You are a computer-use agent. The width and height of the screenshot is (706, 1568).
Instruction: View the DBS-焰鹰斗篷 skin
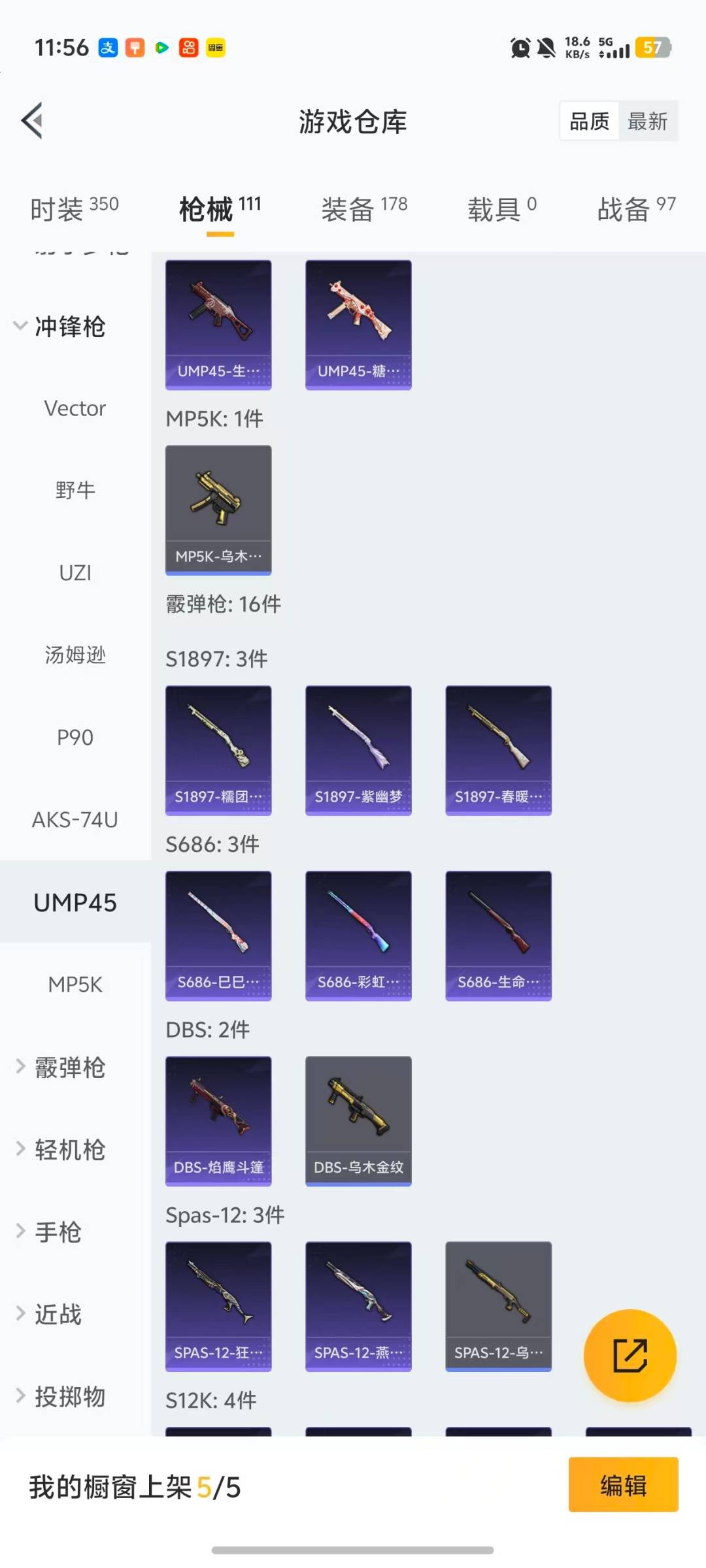(x=218, y=1120)
